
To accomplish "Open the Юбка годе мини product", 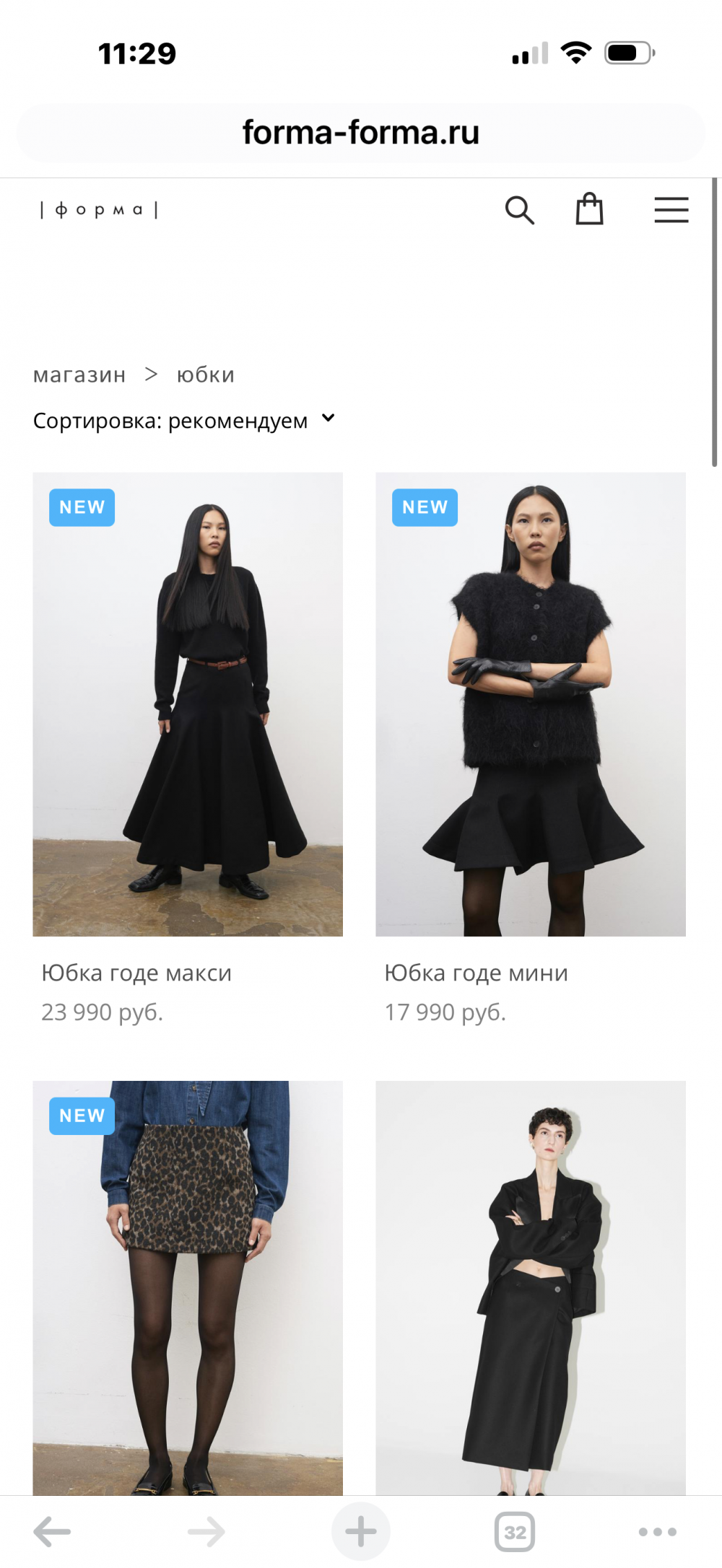I will tap(530, 704).
